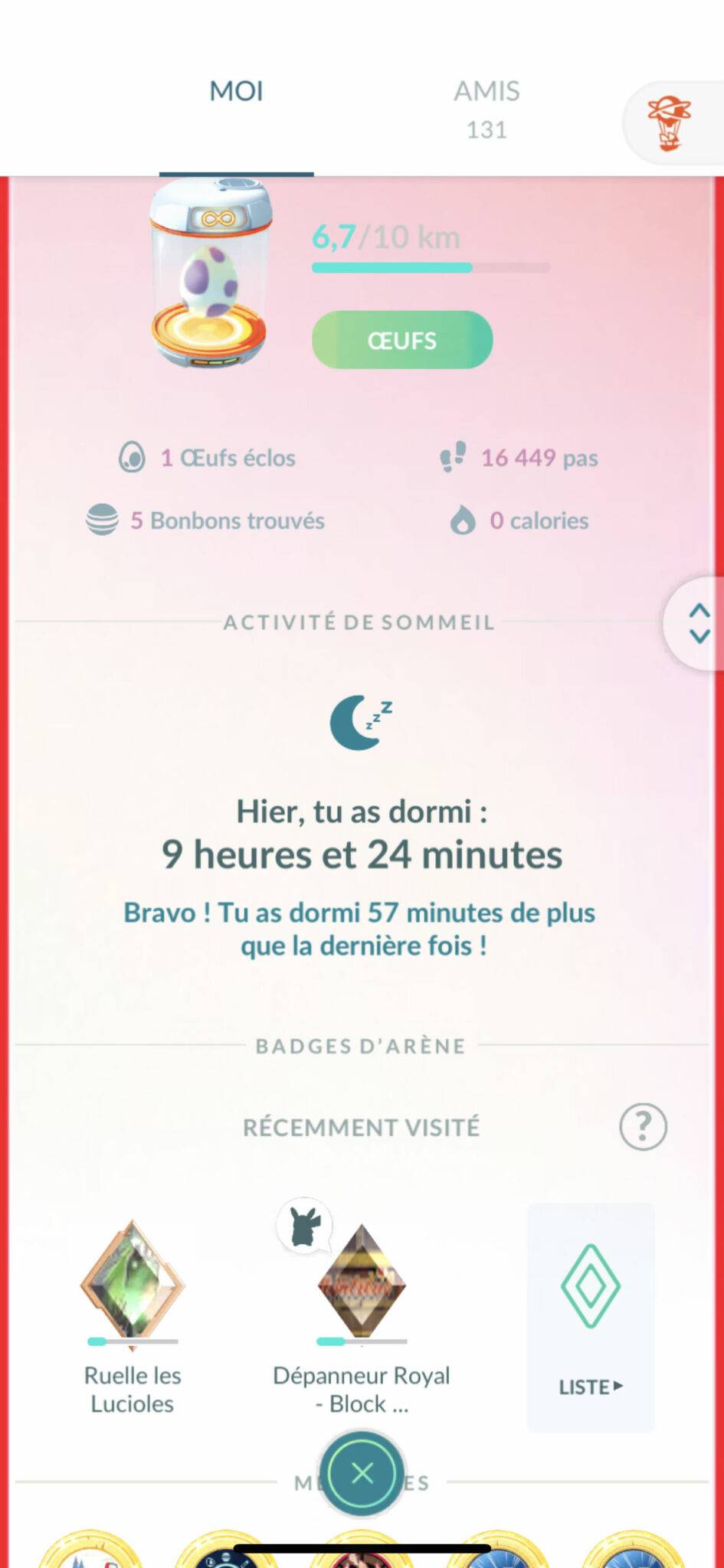The image size is (724, 1568).
Task: Dismiss with the X close button
Action: coord(361,1474)
